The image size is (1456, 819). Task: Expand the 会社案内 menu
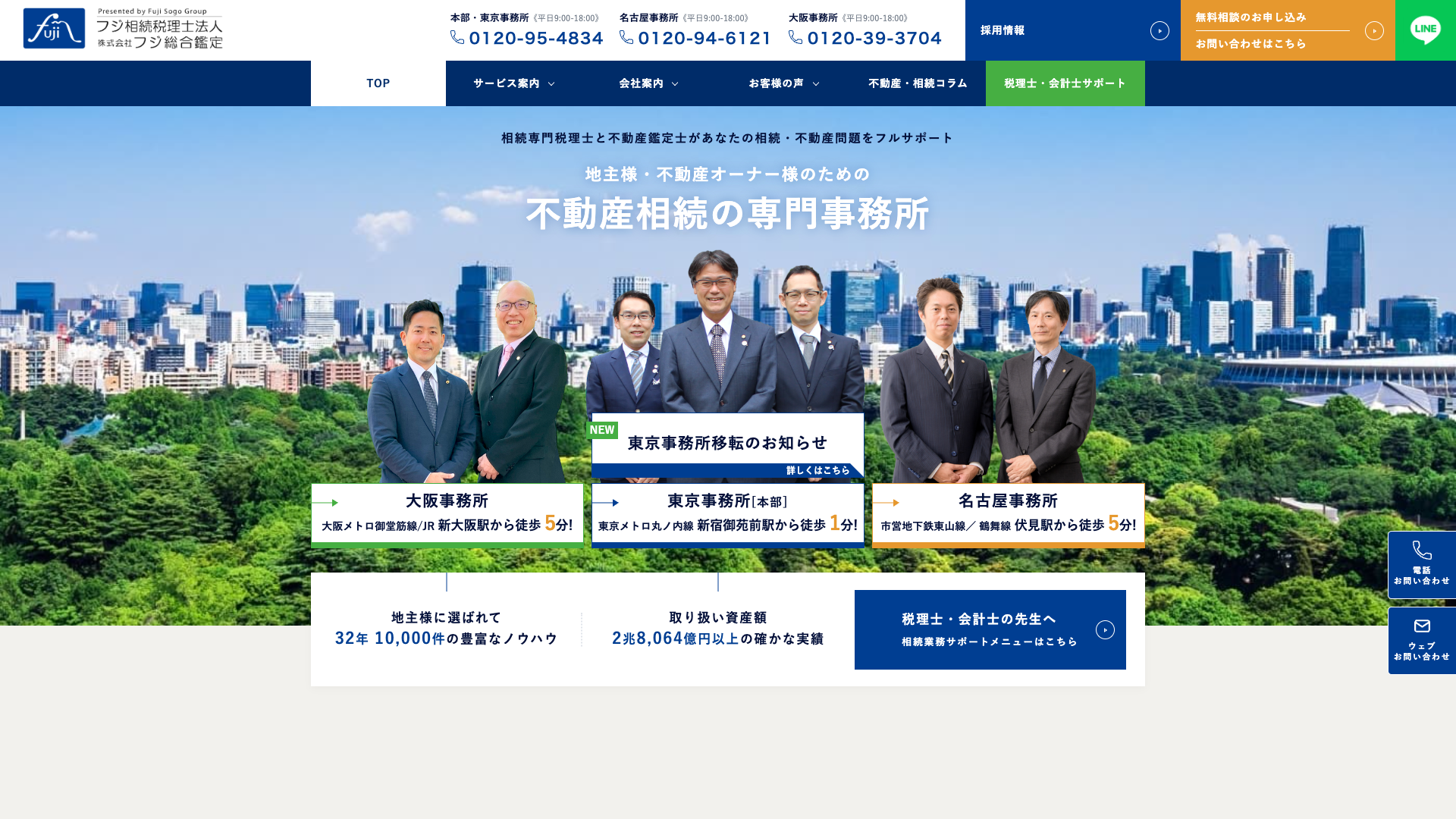648,83
